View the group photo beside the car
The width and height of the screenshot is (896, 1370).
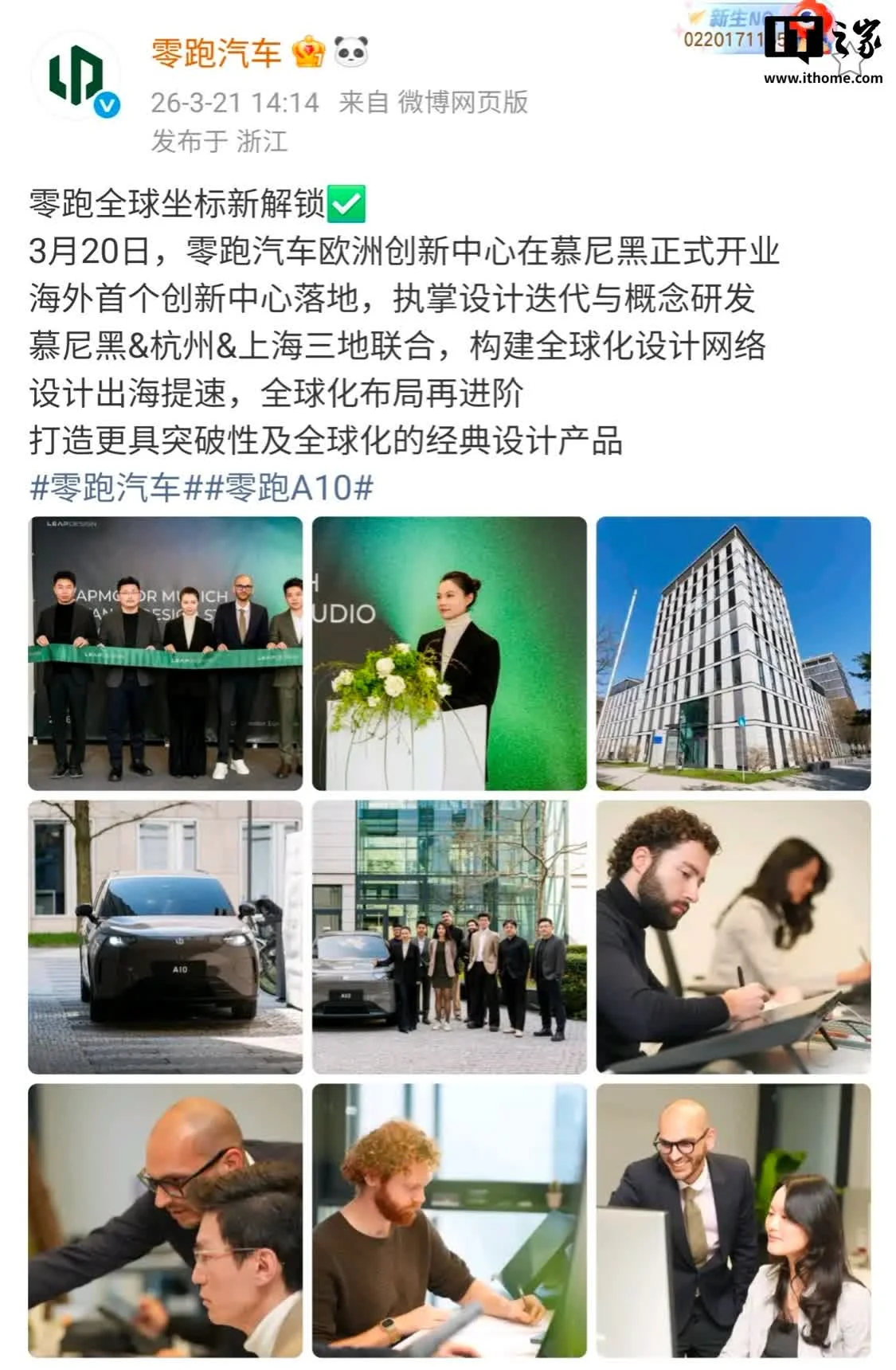tap(449, 937)
